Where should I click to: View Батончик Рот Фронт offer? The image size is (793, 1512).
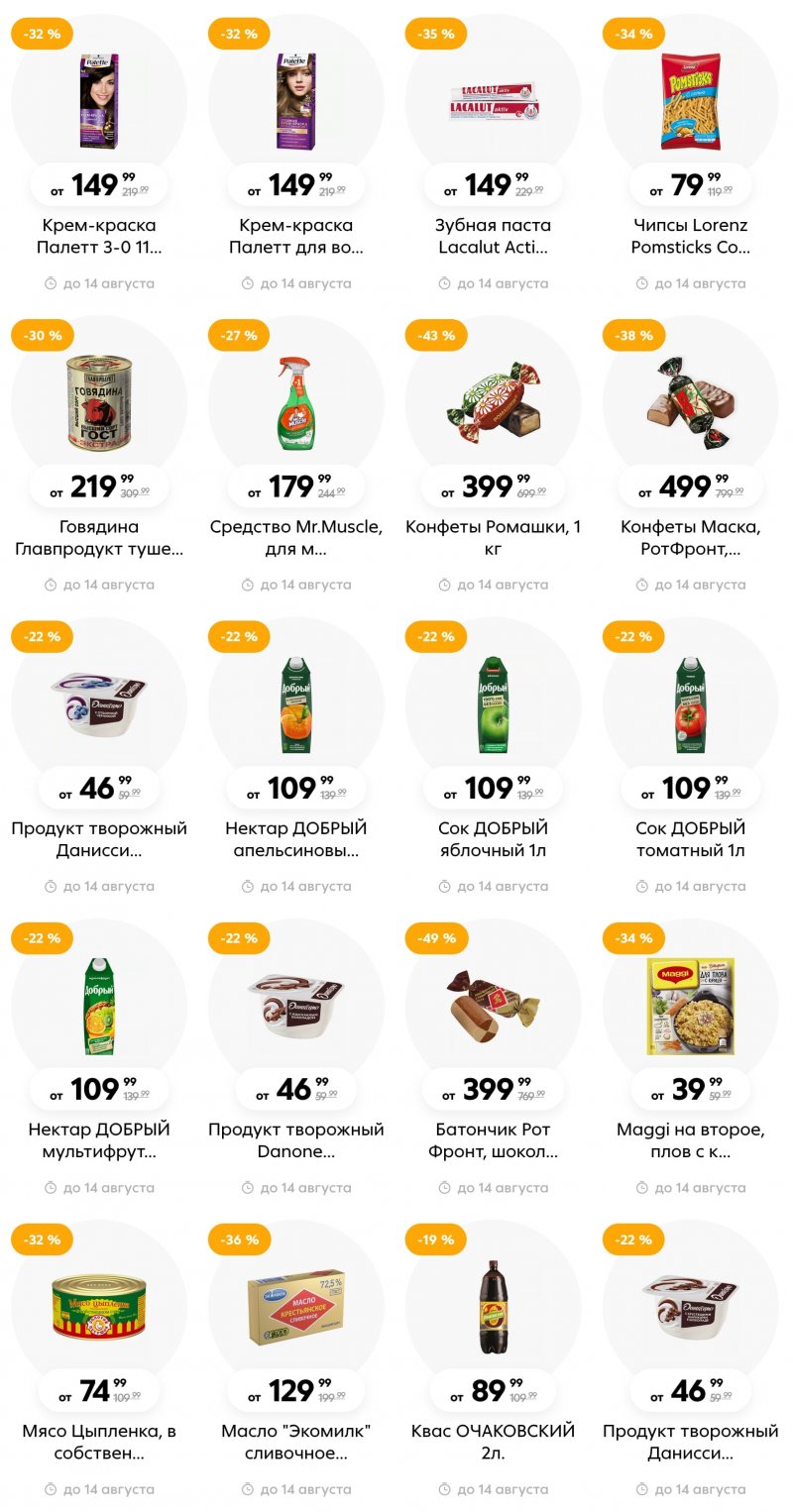(x=494, y=1139)
